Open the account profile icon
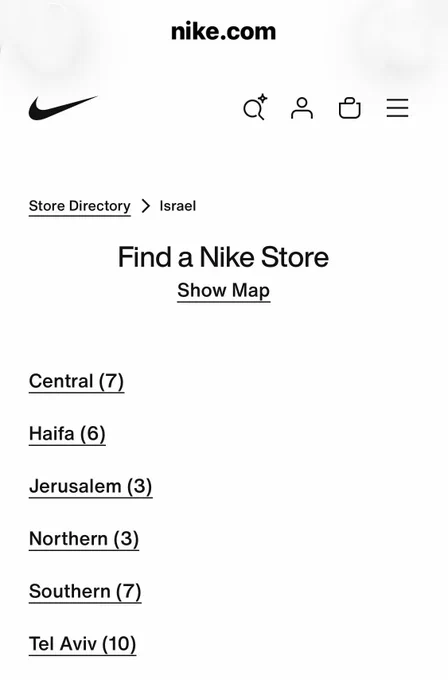Screen dimensions: 448x680 click(x=302, y=108)
